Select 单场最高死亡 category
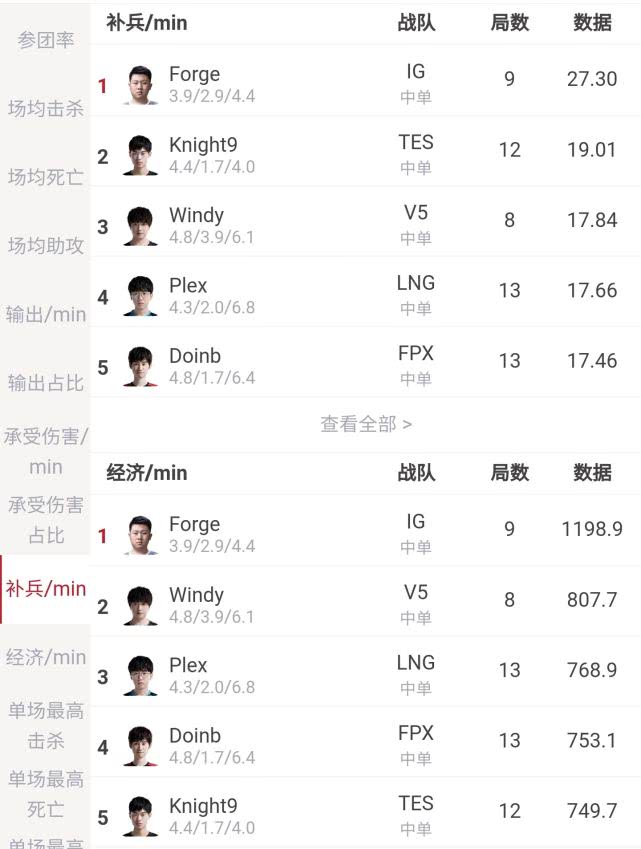641x849 pixels. (45, 794)
